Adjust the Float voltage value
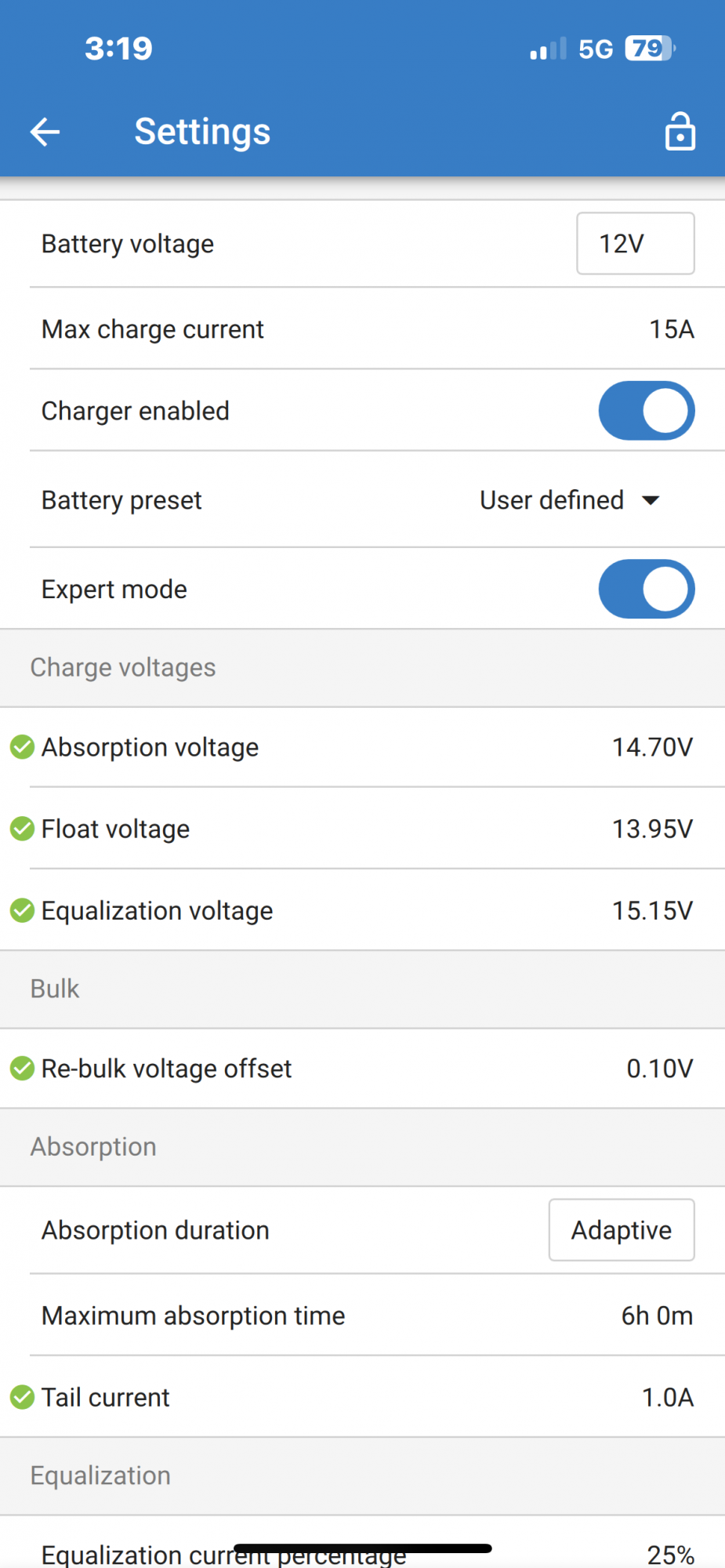The image size is (725, 1568). pos(362,829)
